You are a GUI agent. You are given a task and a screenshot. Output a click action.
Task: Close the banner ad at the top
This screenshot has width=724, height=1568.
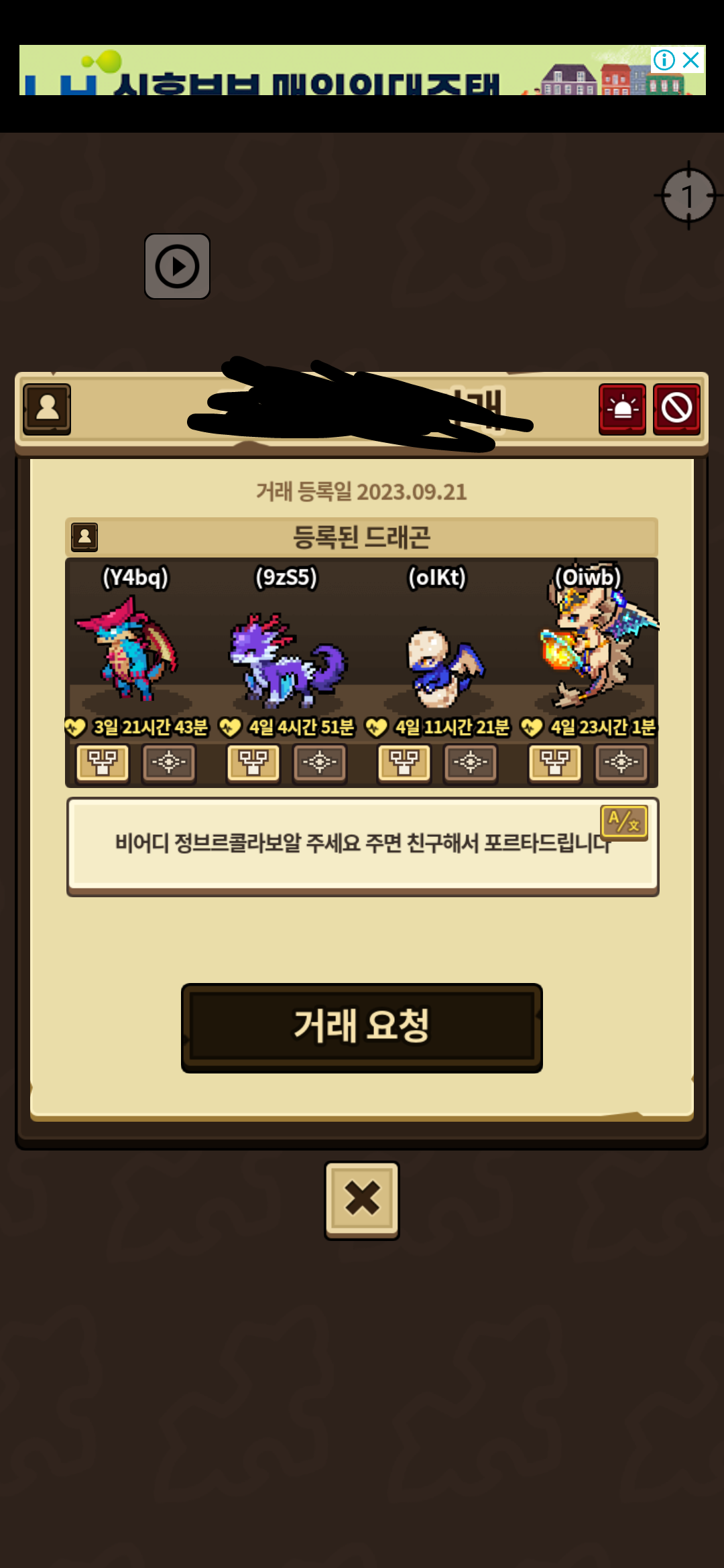point(691,60)
